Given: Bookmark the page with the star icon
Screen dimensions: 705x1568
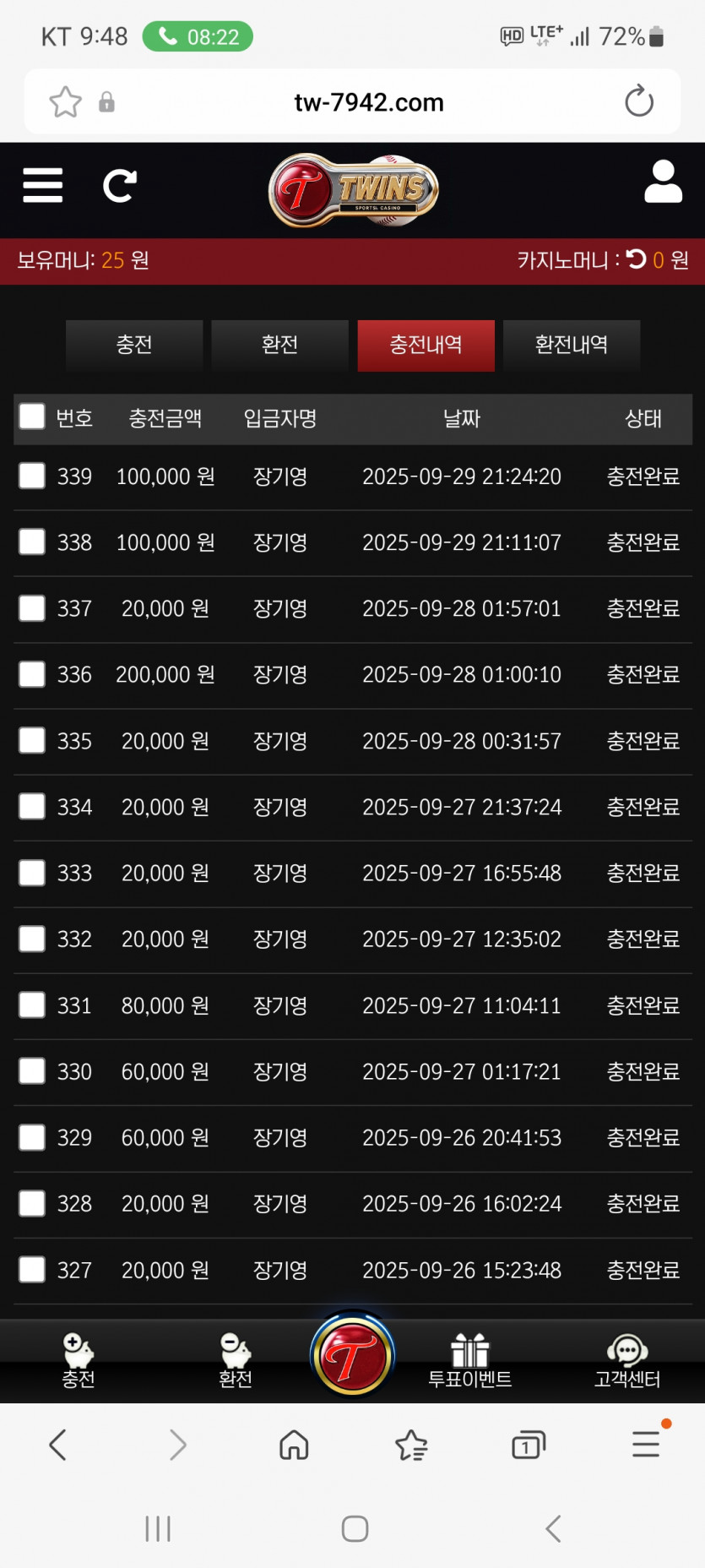Looking at the screenshot, I should point(66,102).
